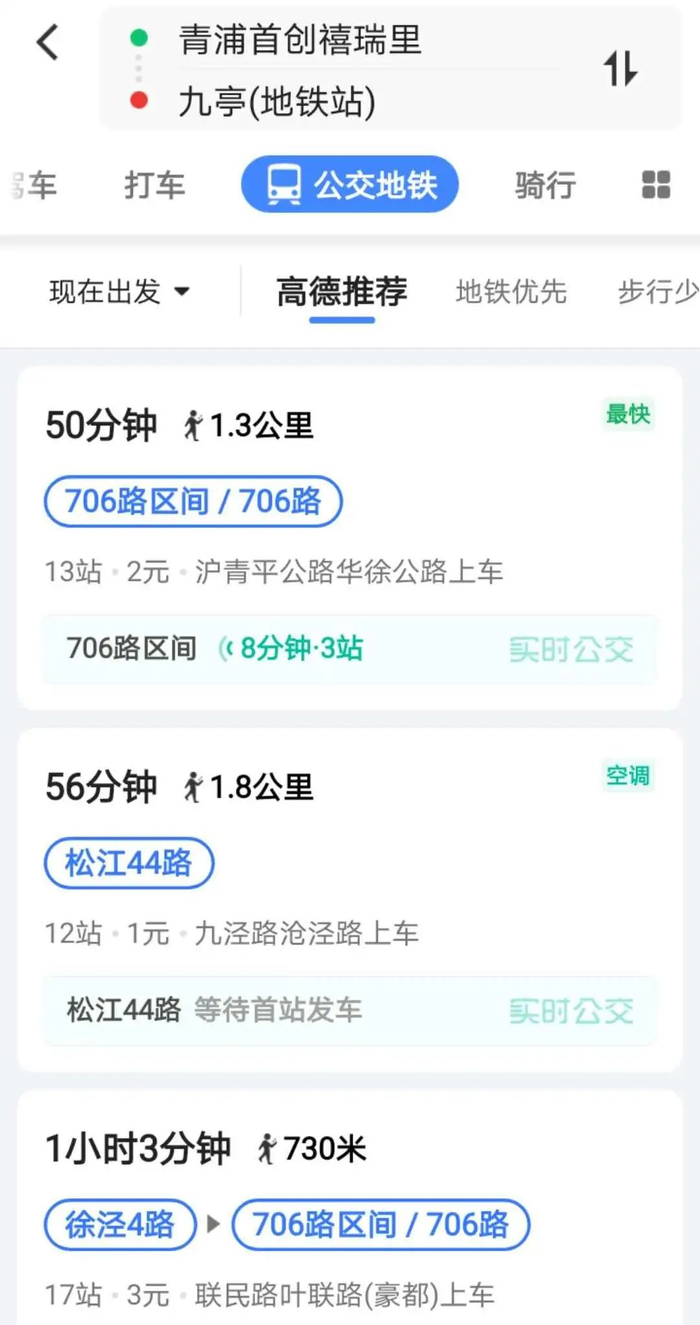Select the 高德推荐 sort option
This screenshot has height=1325, width=700.
[x=342, y=292]
